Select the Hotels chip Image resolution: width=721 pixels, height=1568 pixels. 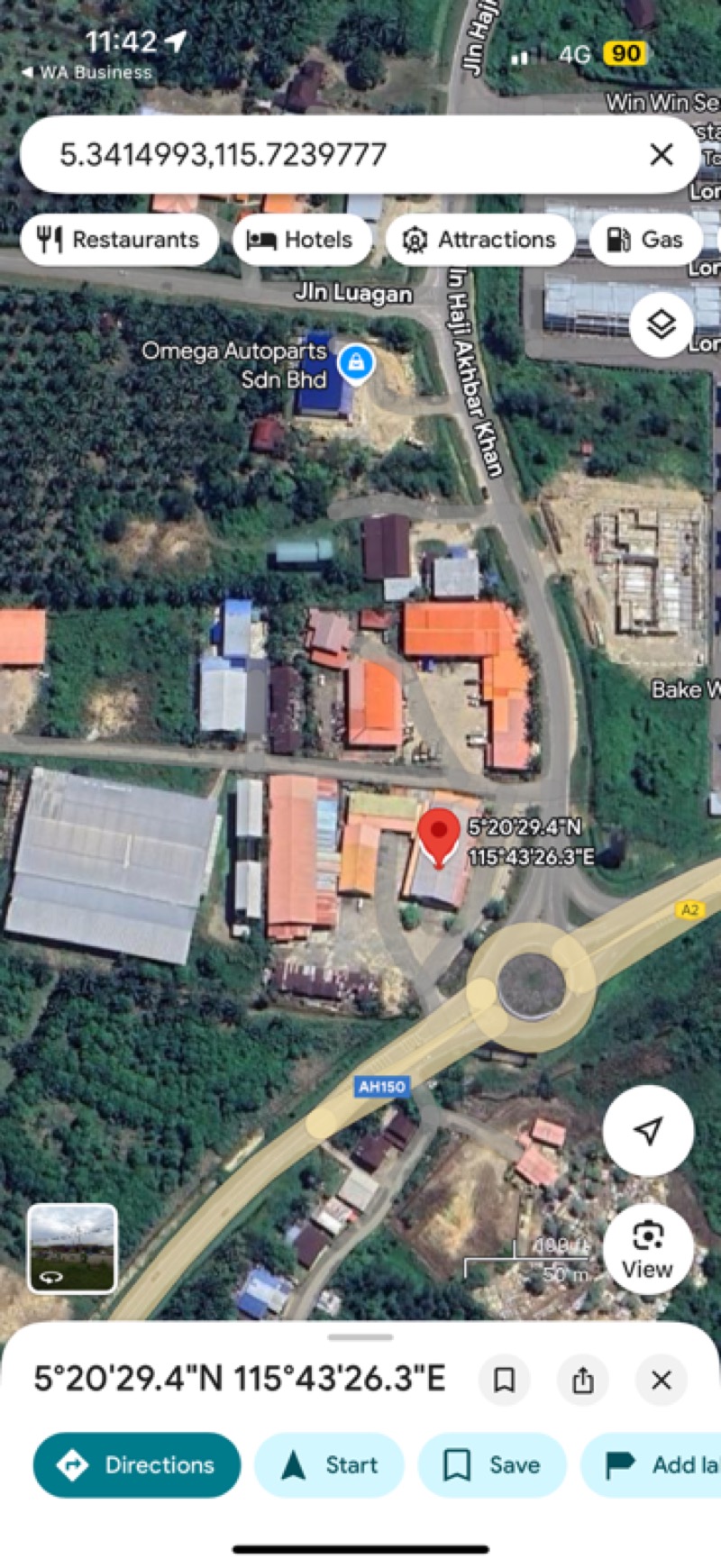302,240
